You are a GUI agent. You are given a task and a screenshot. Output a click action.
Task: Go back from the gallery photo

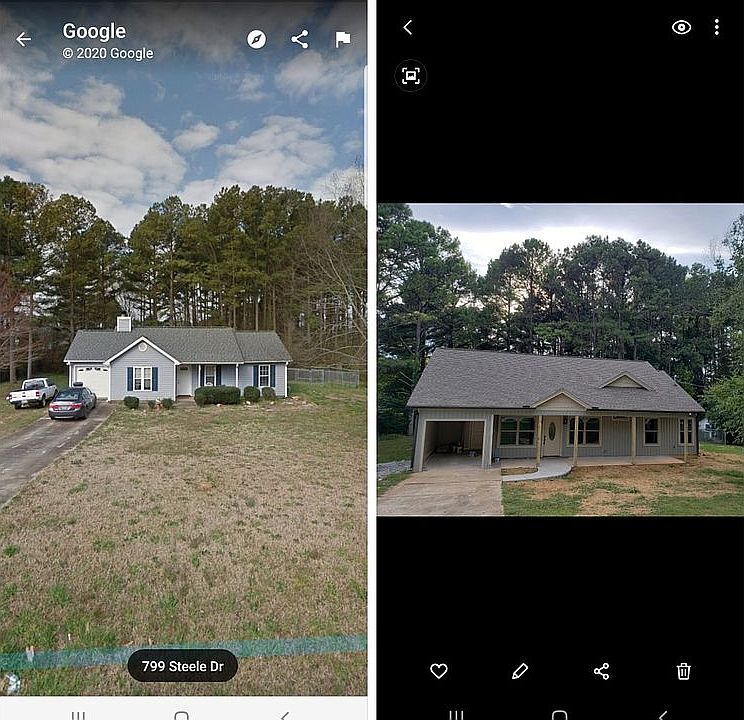[x=407, y=28]
